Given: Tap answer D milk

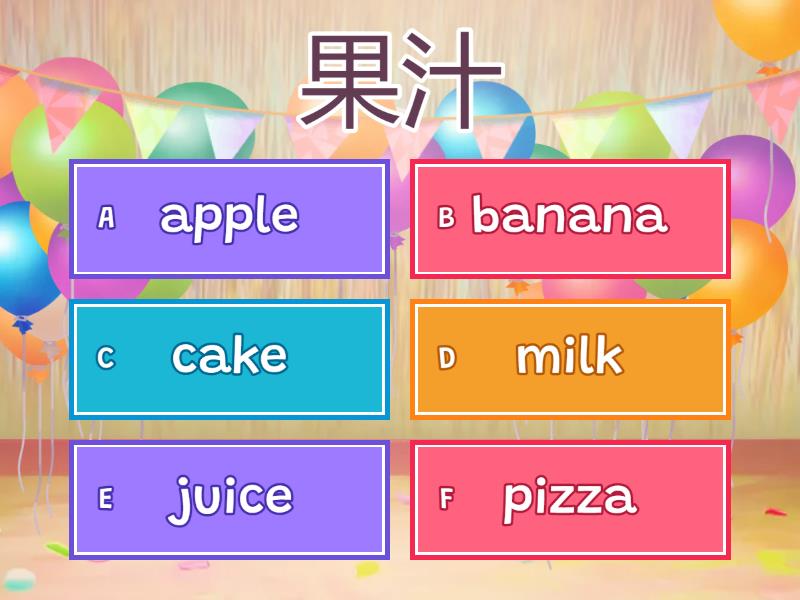Looking at the screenshot, I should [570, 358].
